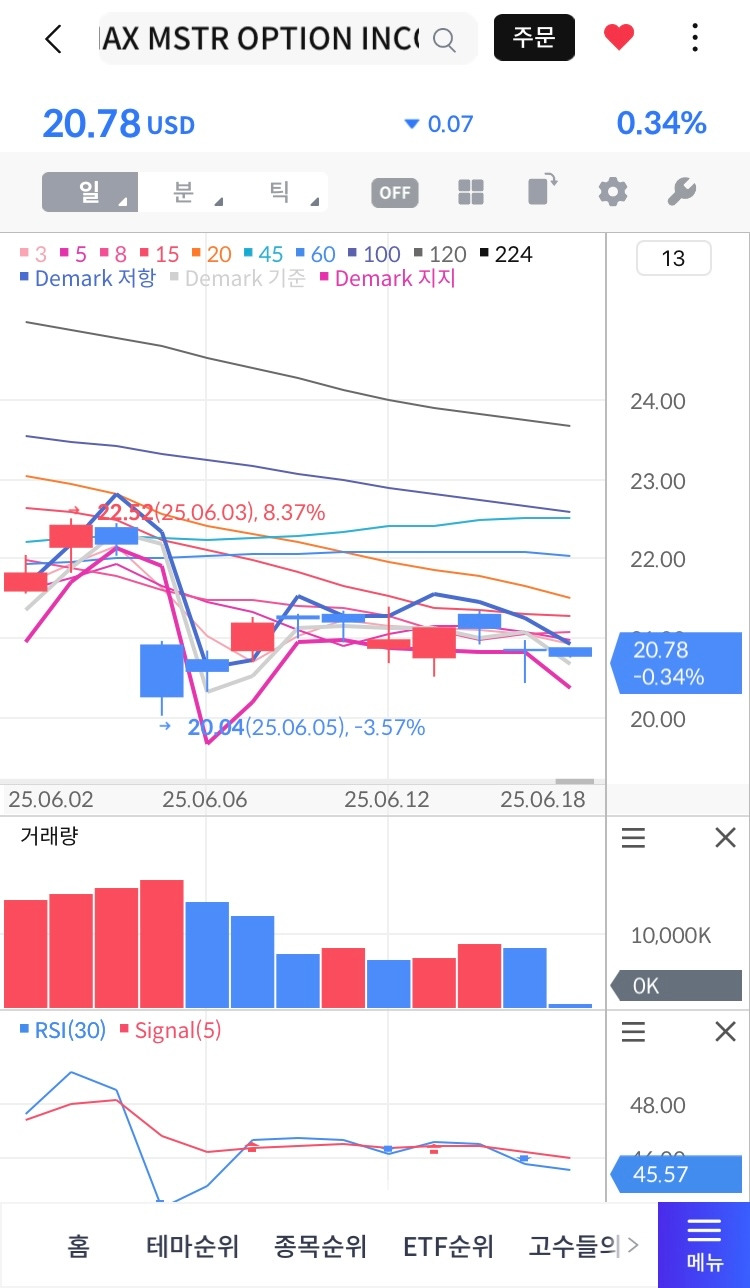Close the RSI indicator panel

725,1032
